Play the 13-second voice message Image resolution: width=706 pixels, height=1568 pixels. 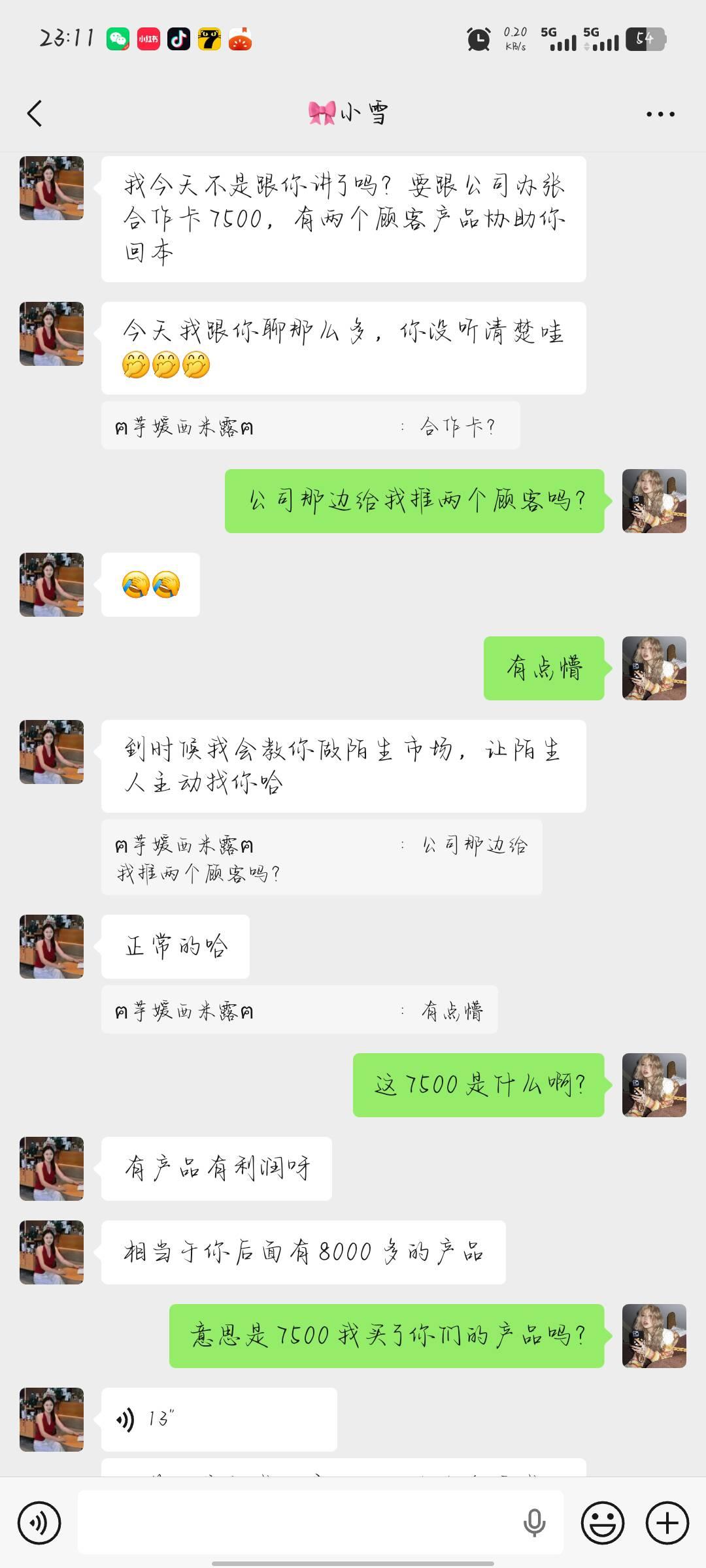pos(219,1419)
